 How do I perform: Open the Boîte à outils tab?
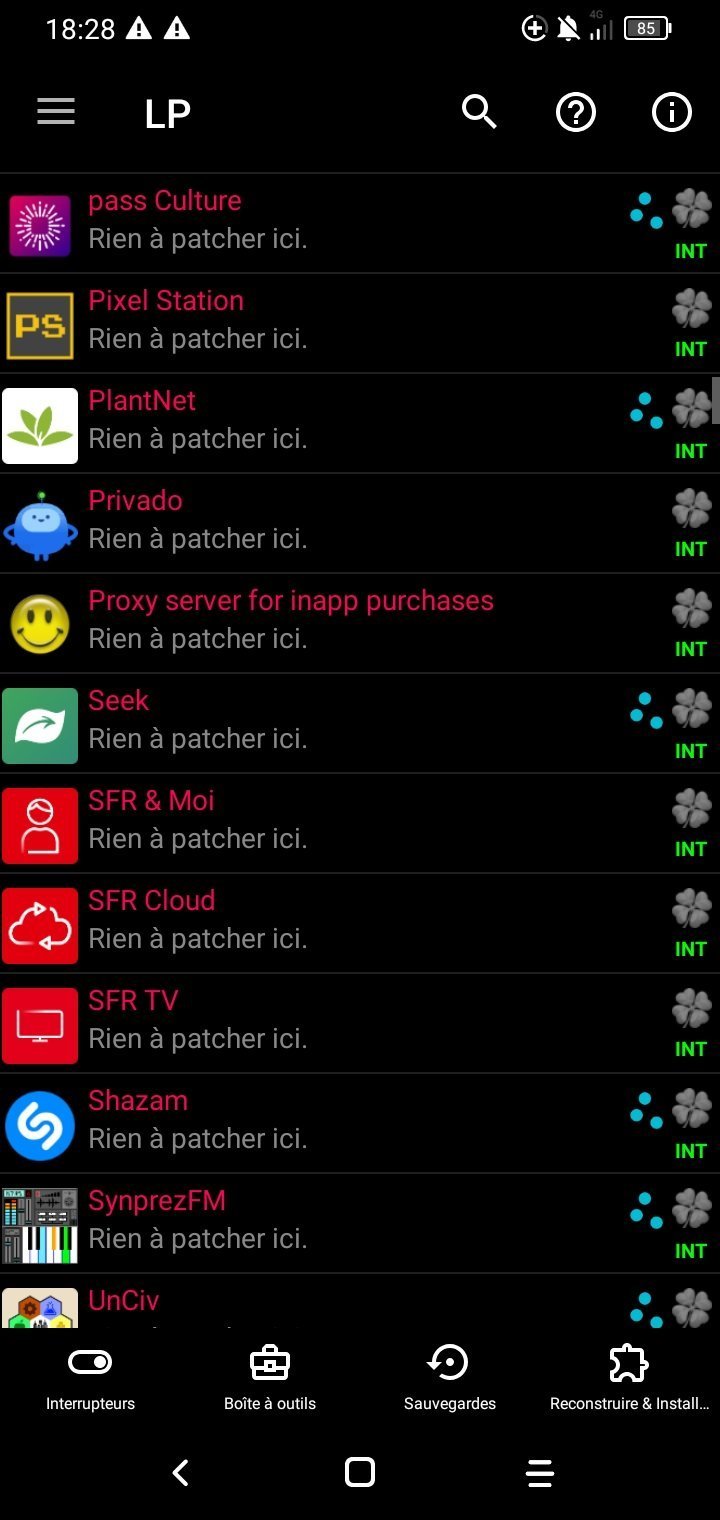[x=270, y=1378]
